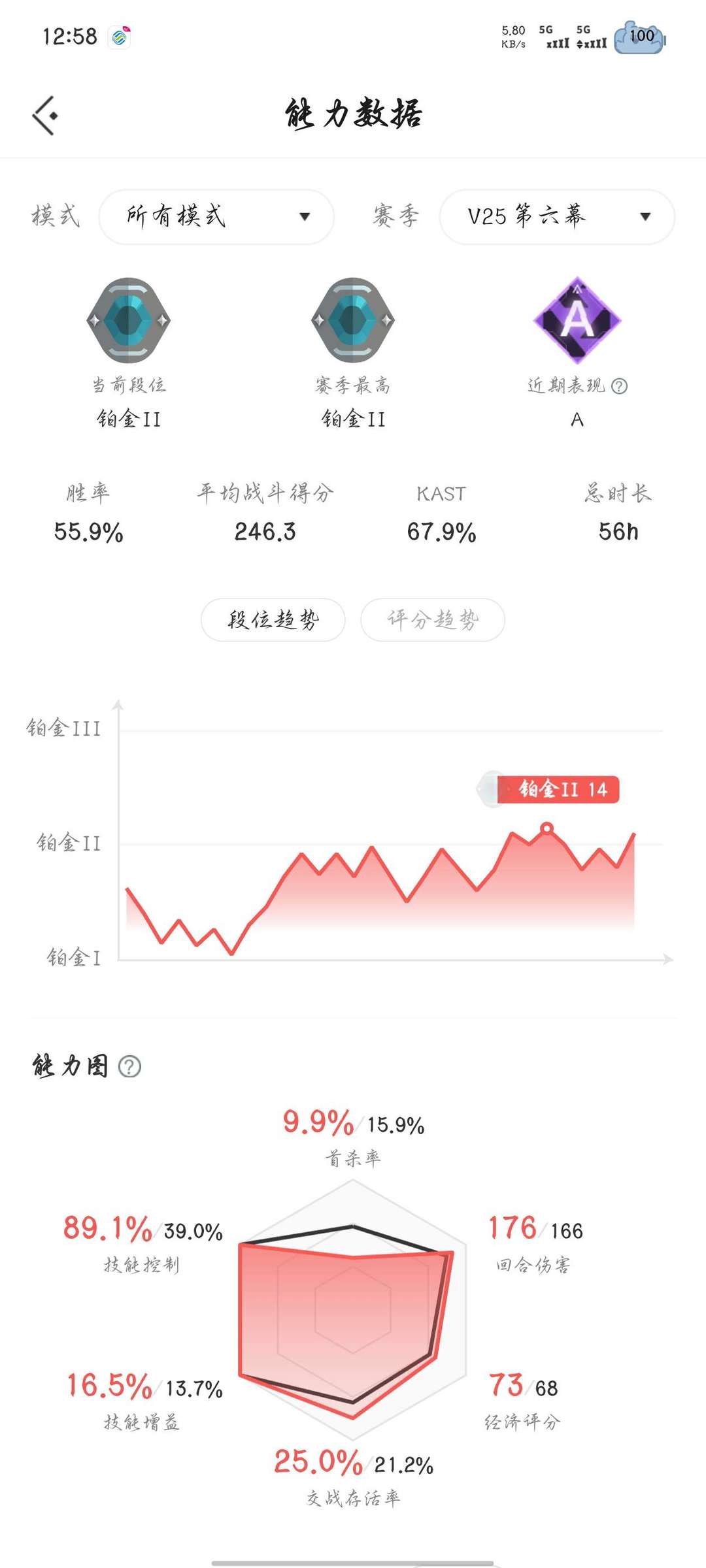Go back using the top-left arrow
706x1568 pixels.
click(46, 116)
